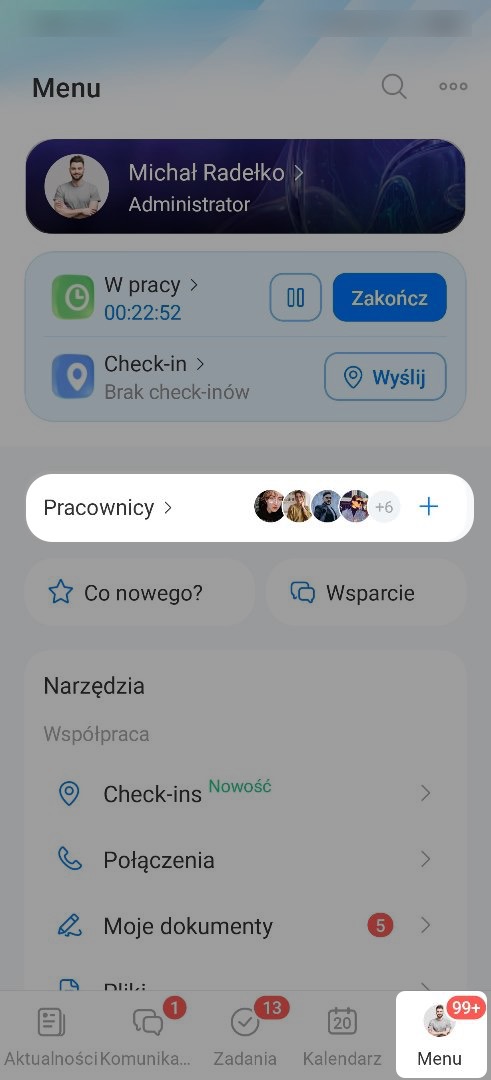Open the search magnifier icon
Viewport: 491px width, 1080px height.
point(394,87)
